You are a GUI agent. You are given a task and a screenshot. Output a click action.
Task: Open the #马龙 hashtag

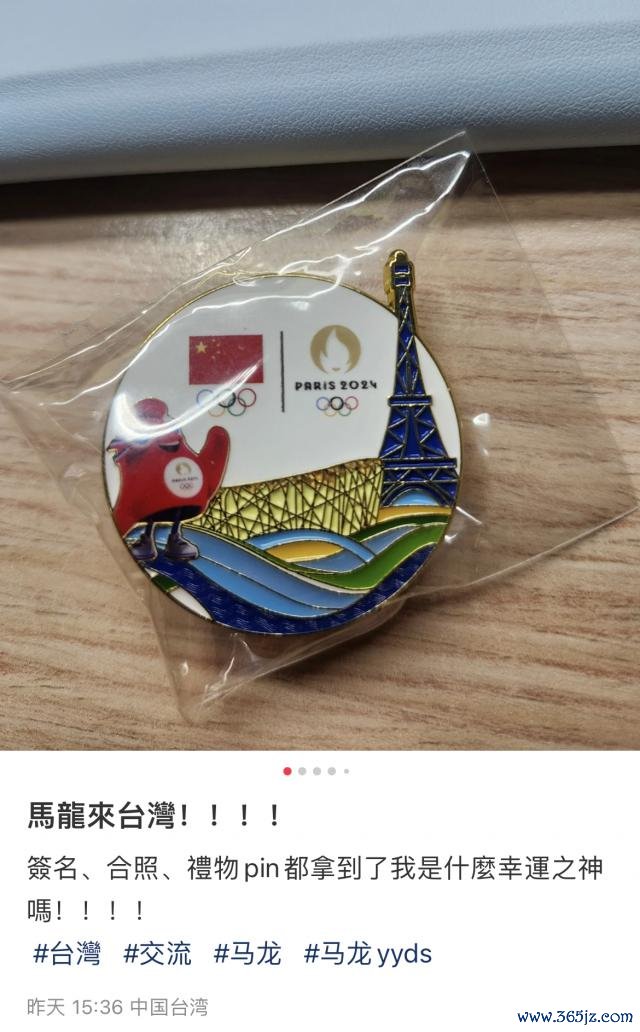[x=247, y=953]
